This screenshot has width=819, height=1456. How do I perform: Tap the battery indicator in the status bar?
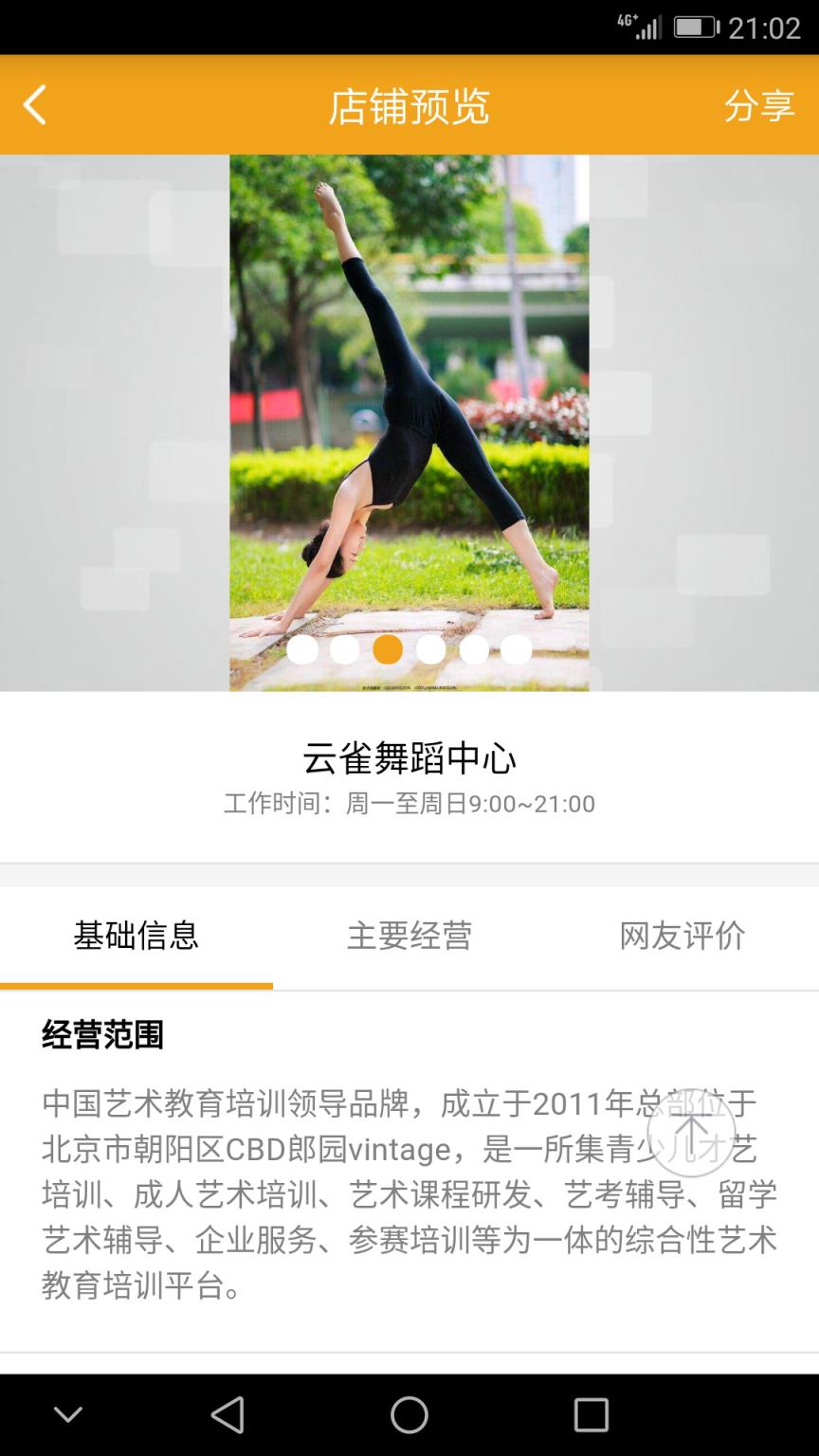tap(695, 26)
